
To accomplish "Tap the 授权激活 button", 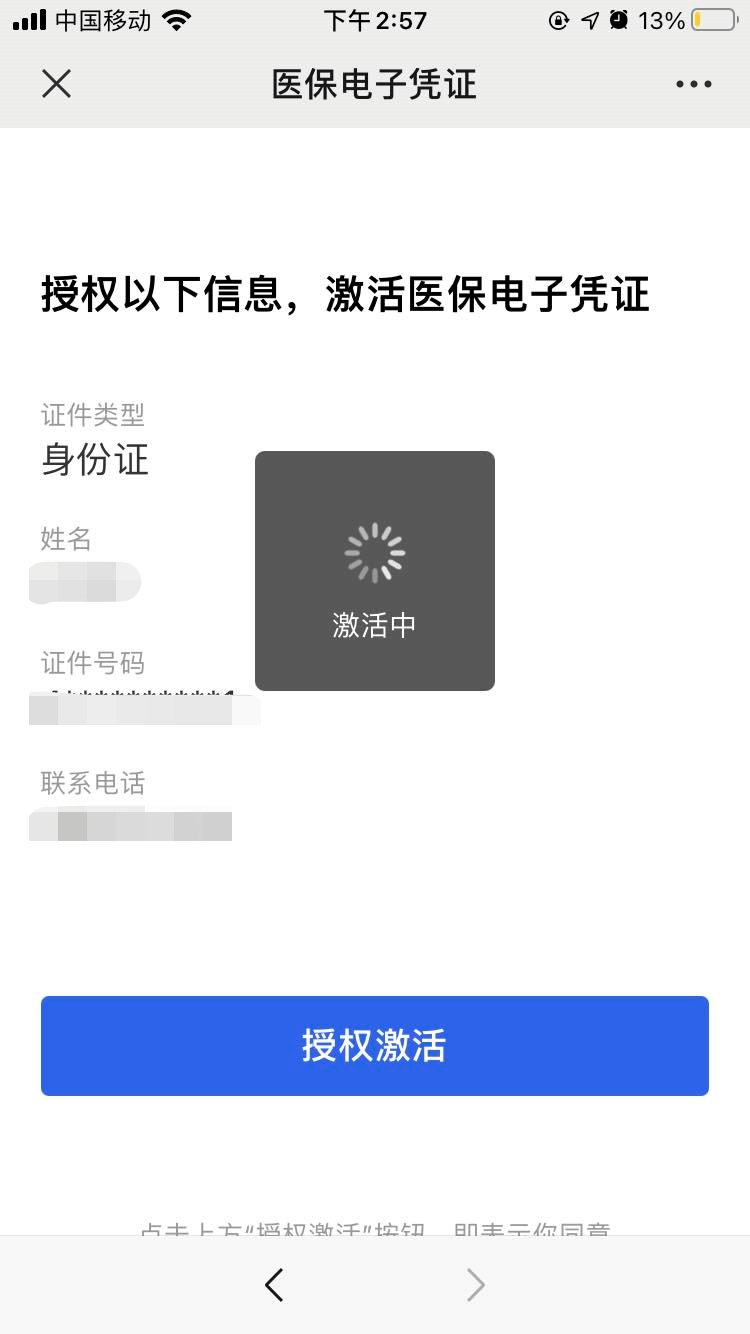I will coord(375,1046).
